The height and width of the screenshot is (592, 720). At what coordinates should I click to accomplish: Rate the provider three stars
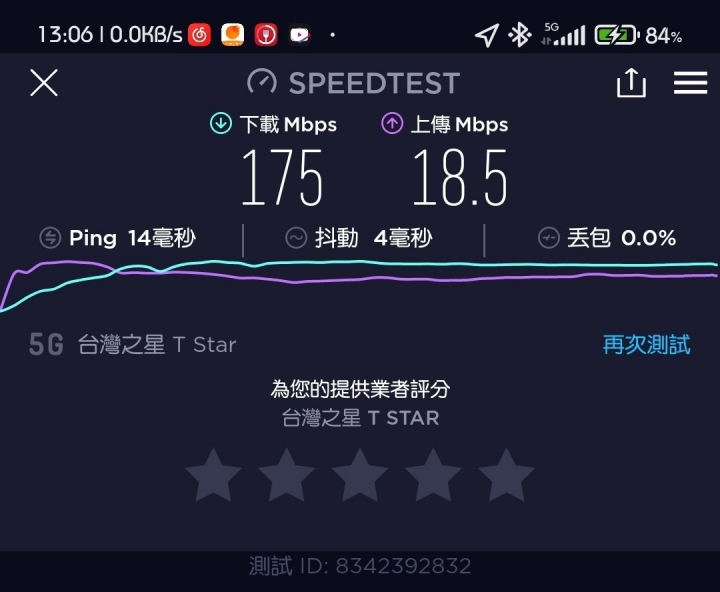pyautogui.click(x=360, y=475)
